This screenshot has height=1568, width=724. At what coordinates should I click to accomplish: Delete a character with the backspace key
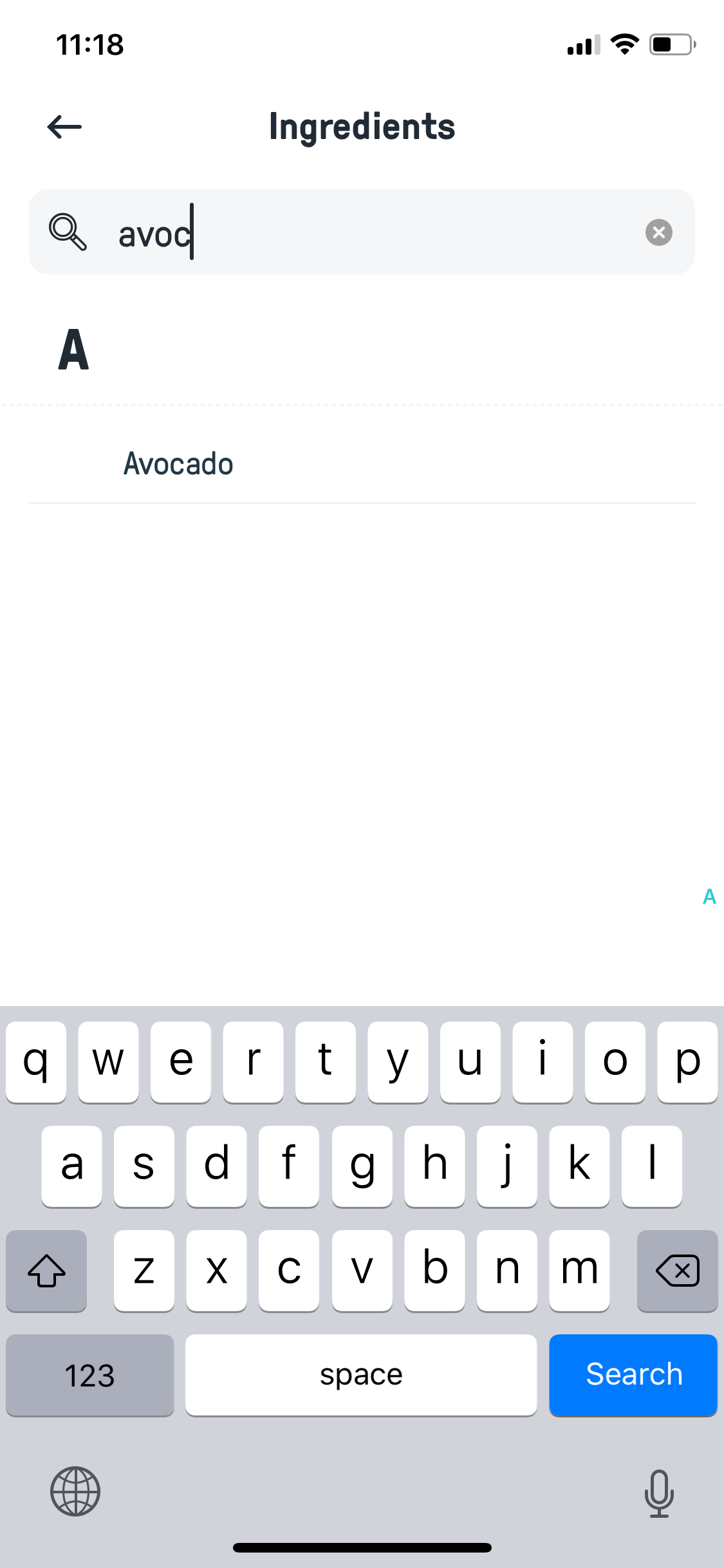677,1271
